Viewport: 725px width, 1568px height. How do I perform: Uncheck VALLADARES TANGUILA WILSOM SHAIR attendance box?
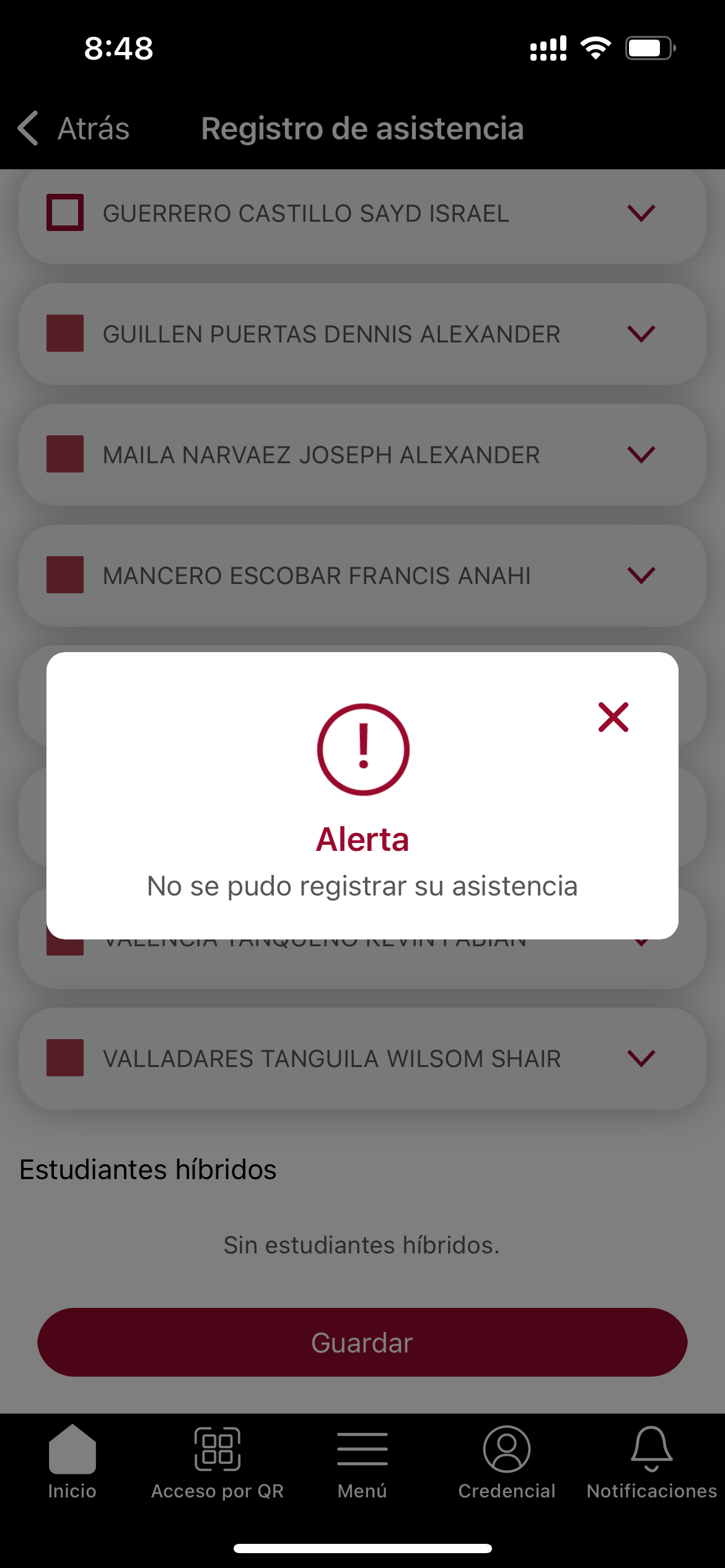[x=65, y=1058]
